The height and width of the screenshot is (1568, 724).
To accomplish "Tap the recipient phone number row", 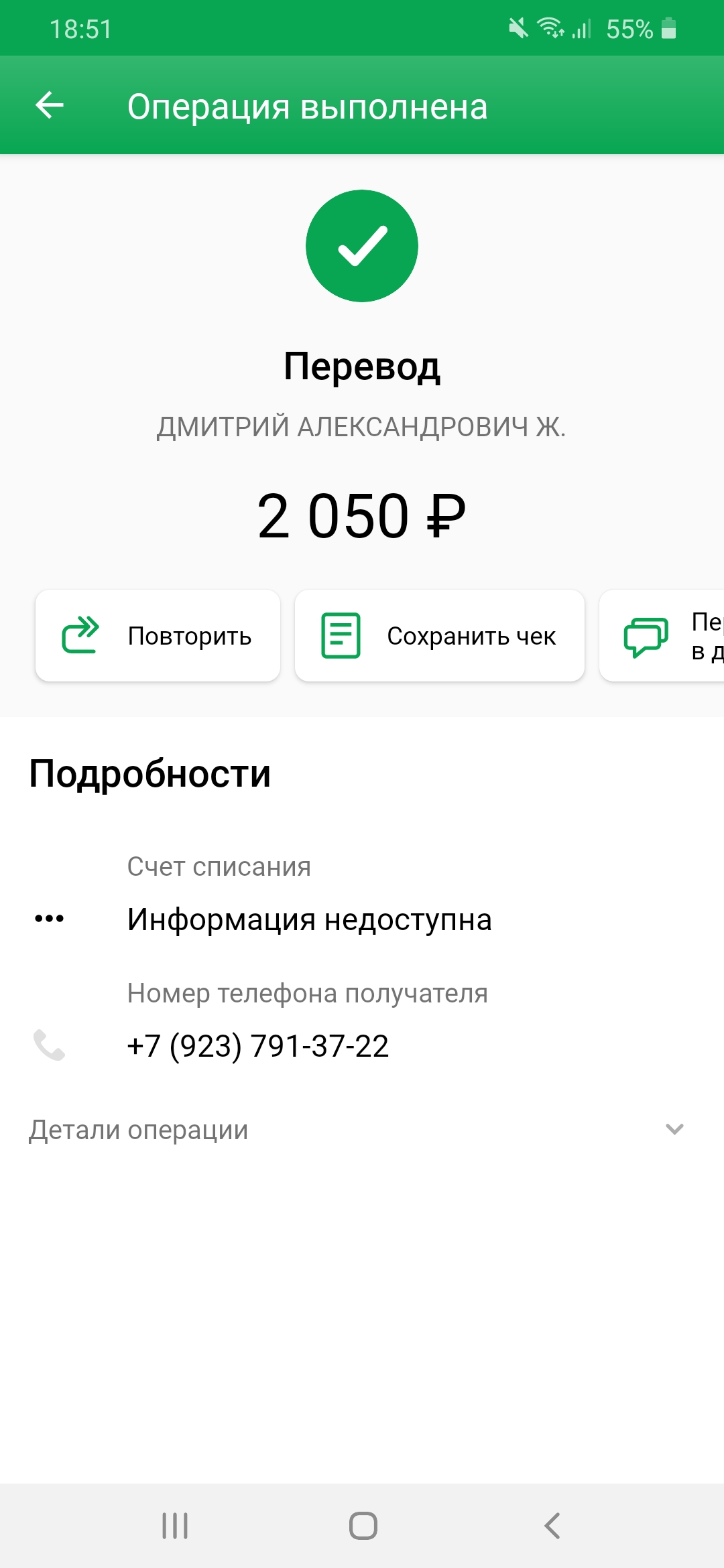I will (362, 1021).
